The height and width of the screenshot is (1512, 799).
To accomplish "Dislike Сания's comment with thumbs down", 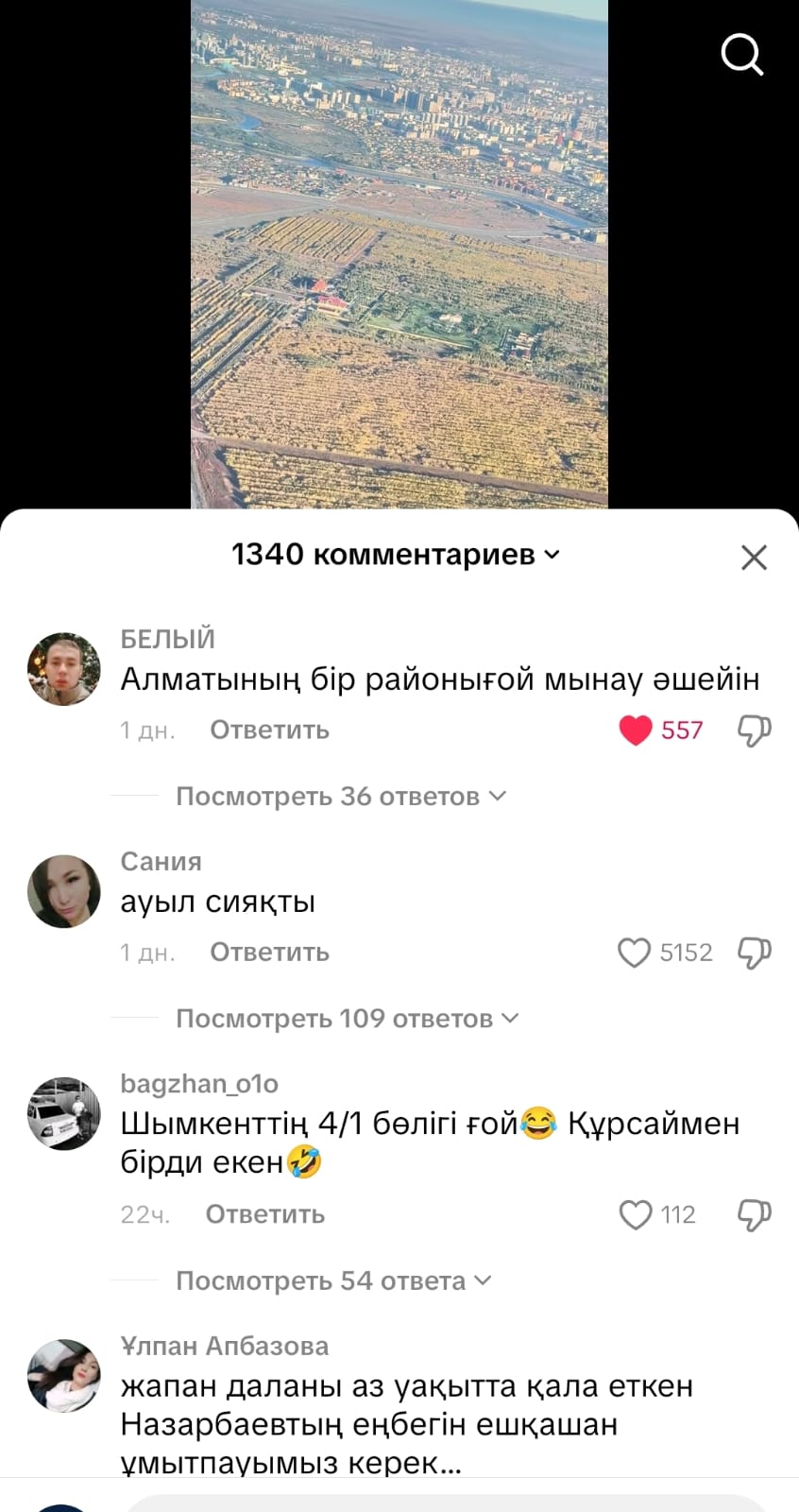I will pyautogui.click(x=753, y=953).
